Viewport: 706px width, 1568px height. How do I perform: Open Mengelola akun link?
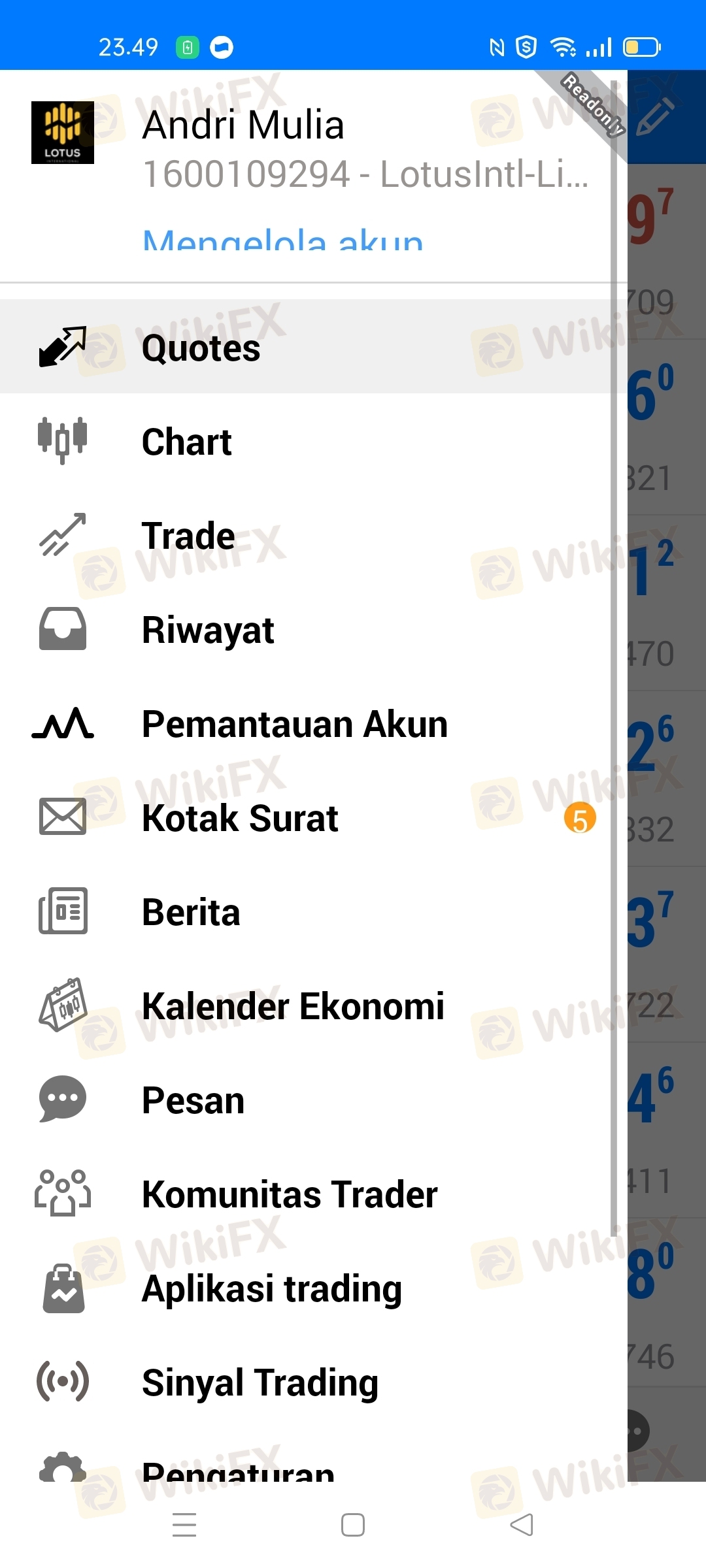pos(282,240)
